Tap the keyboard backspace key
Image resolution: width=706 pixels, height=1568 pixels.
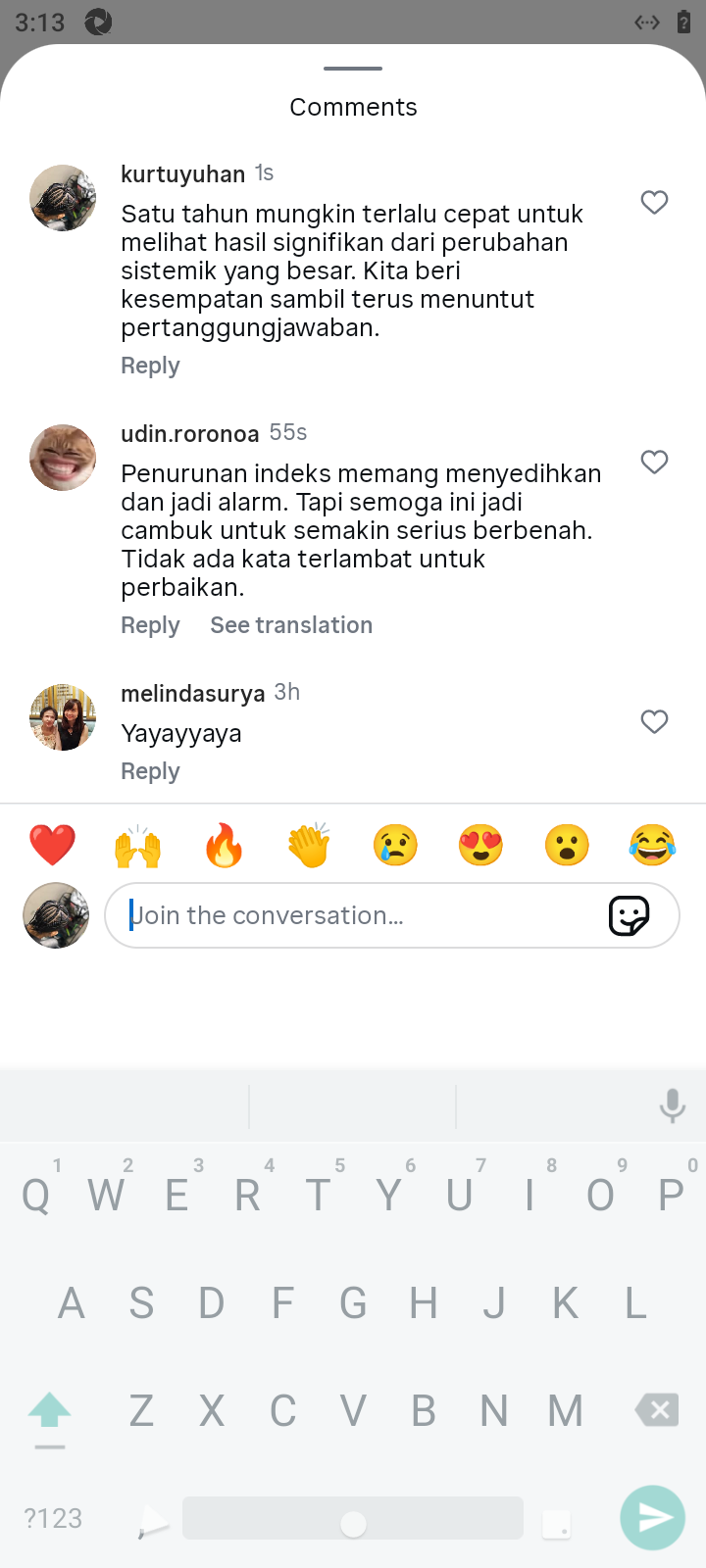click(657, 1410)
